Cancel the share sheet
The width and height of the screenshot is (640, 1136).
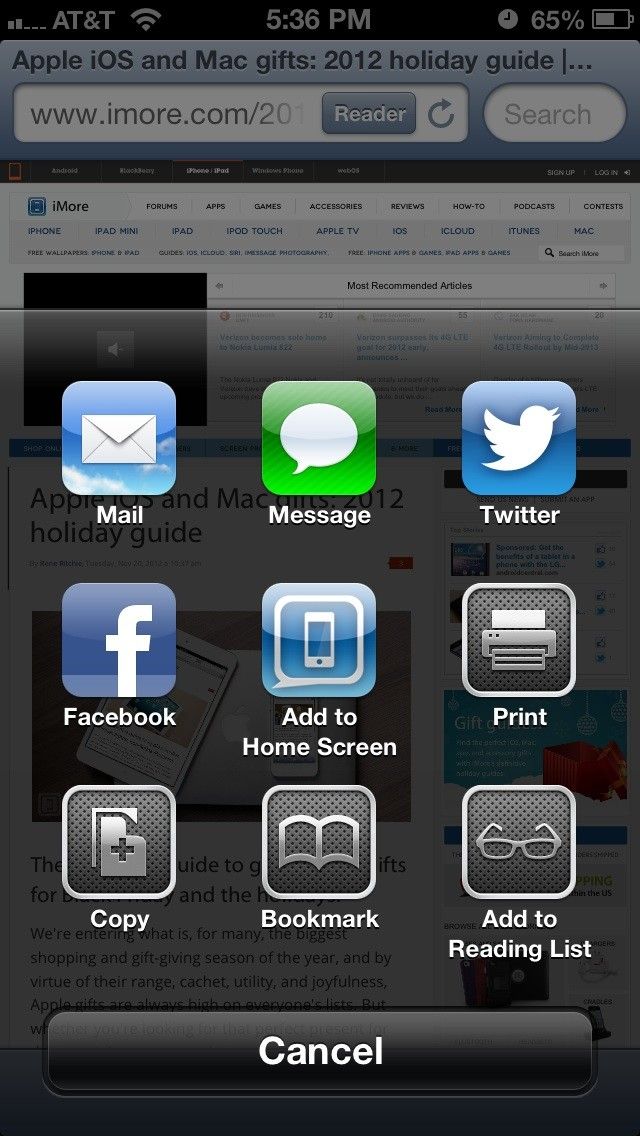[320, 1051]
